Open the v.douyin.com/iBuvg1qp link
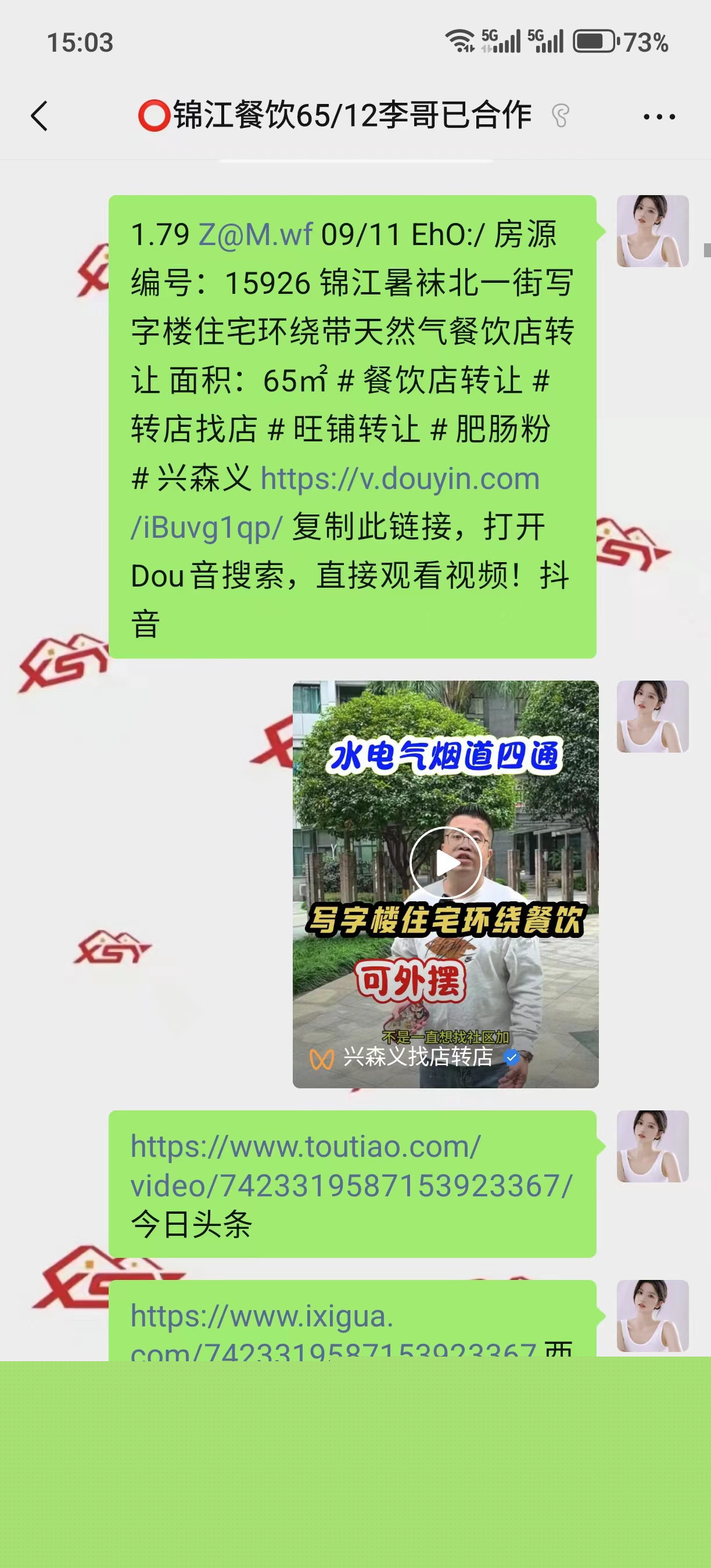The image size is (711, 1568). click(x=400, y=480)
